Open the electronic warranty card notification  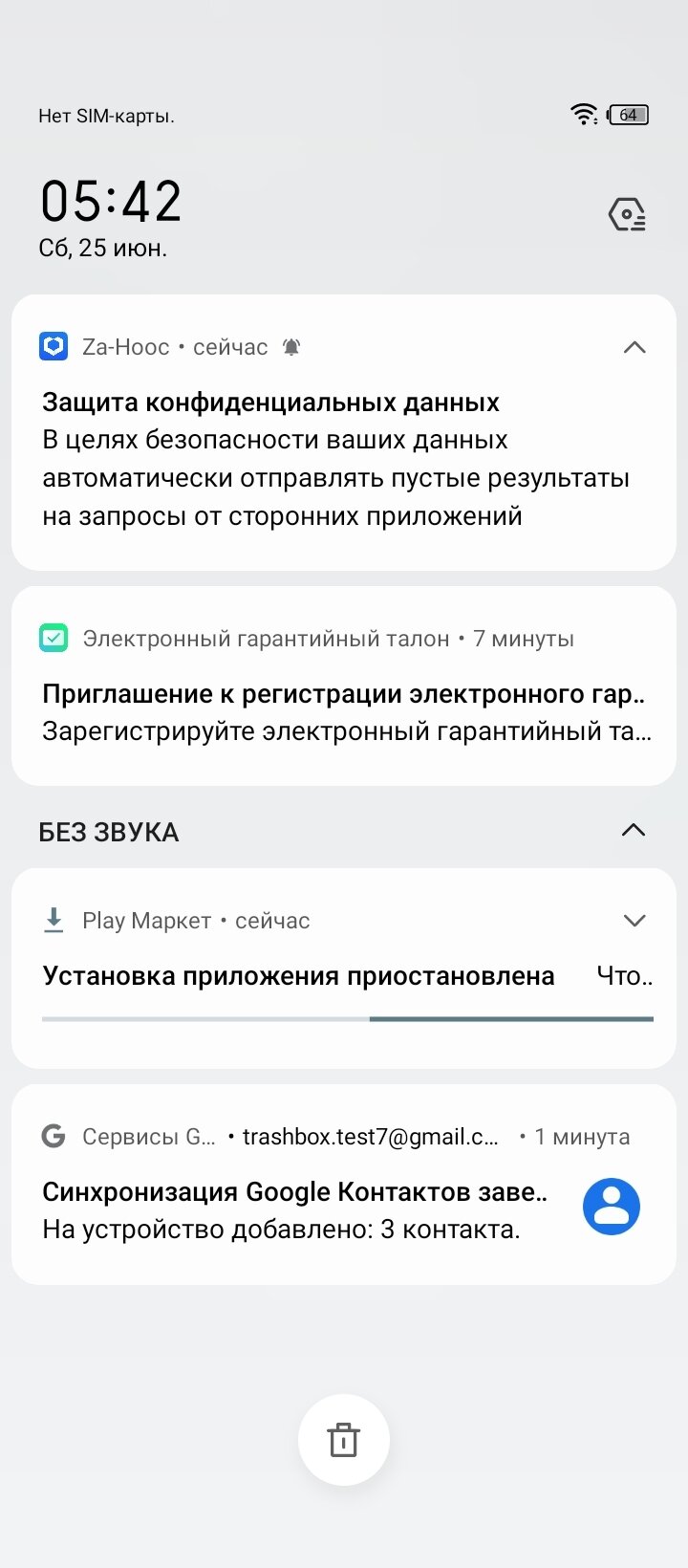(344, 686)
